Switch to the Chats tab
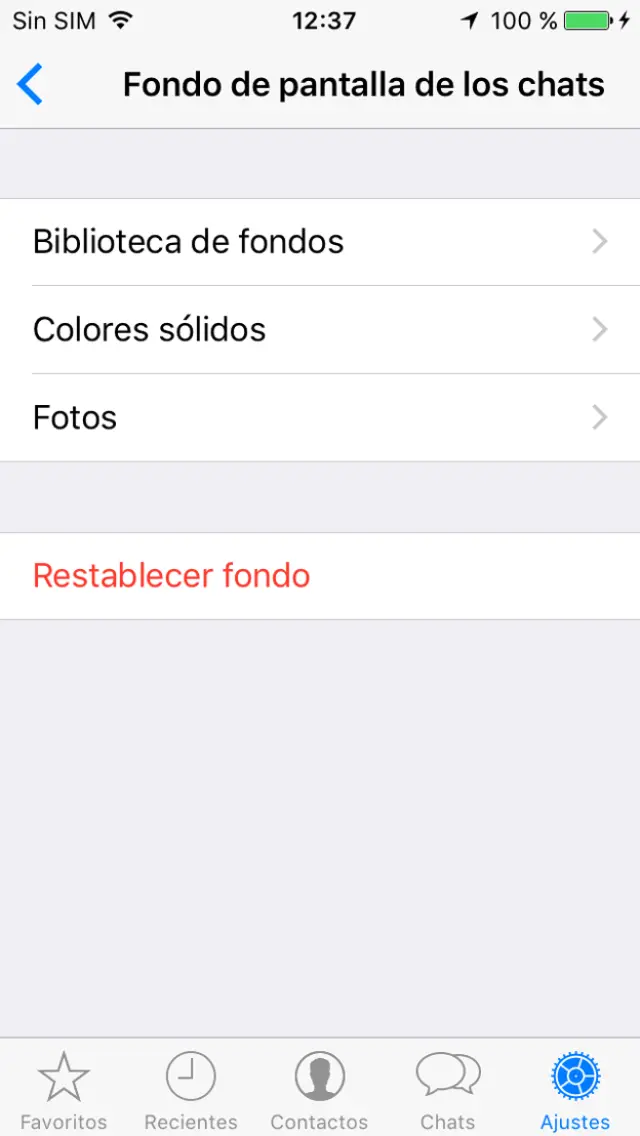640x1136 pixels. pyautogui.click(x=448, y=1090)
